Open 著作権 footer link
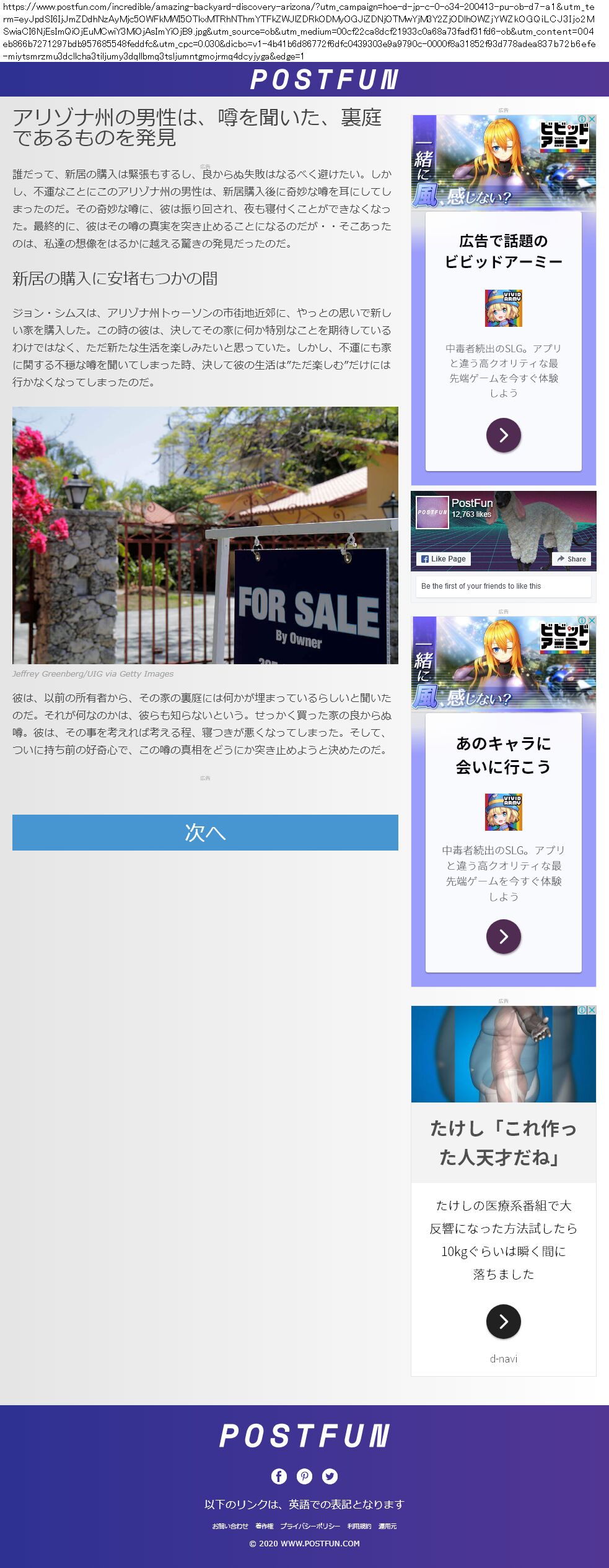 pos(264,1526)
